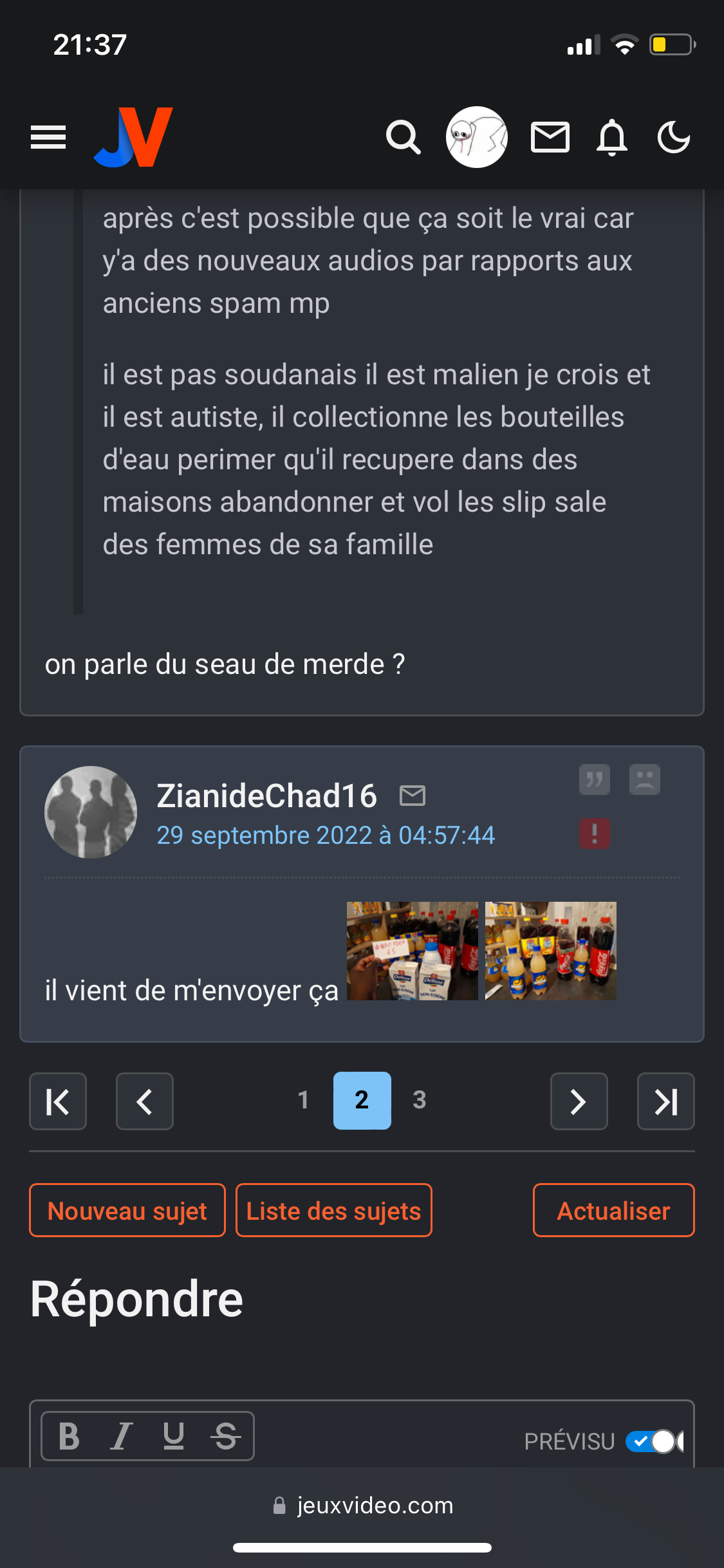Open the search icon
Image resolution: width=724 pixels, height=1568 pixels.
tap(404, 137)
